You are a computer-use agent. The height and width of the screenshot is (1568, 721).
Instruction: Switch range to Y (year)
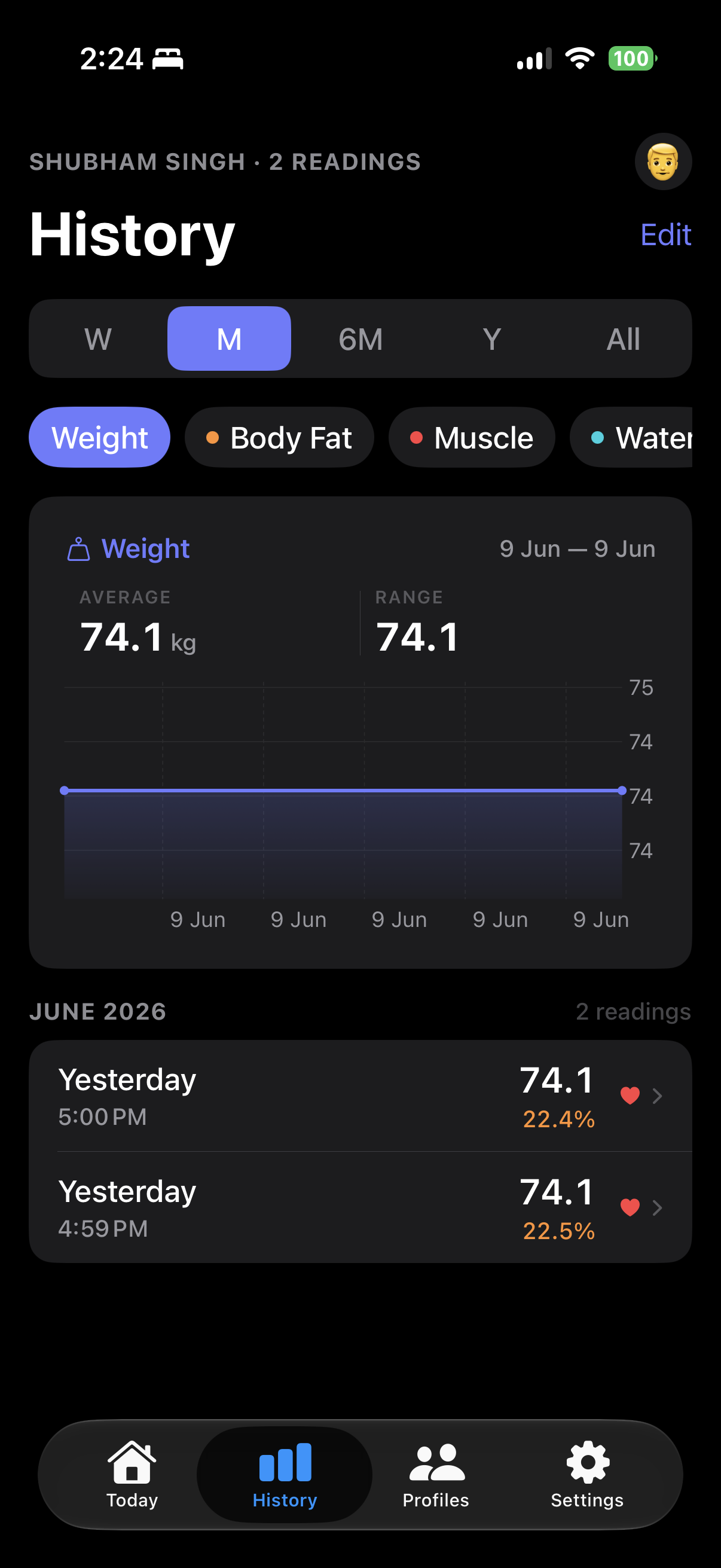point(491,339)
